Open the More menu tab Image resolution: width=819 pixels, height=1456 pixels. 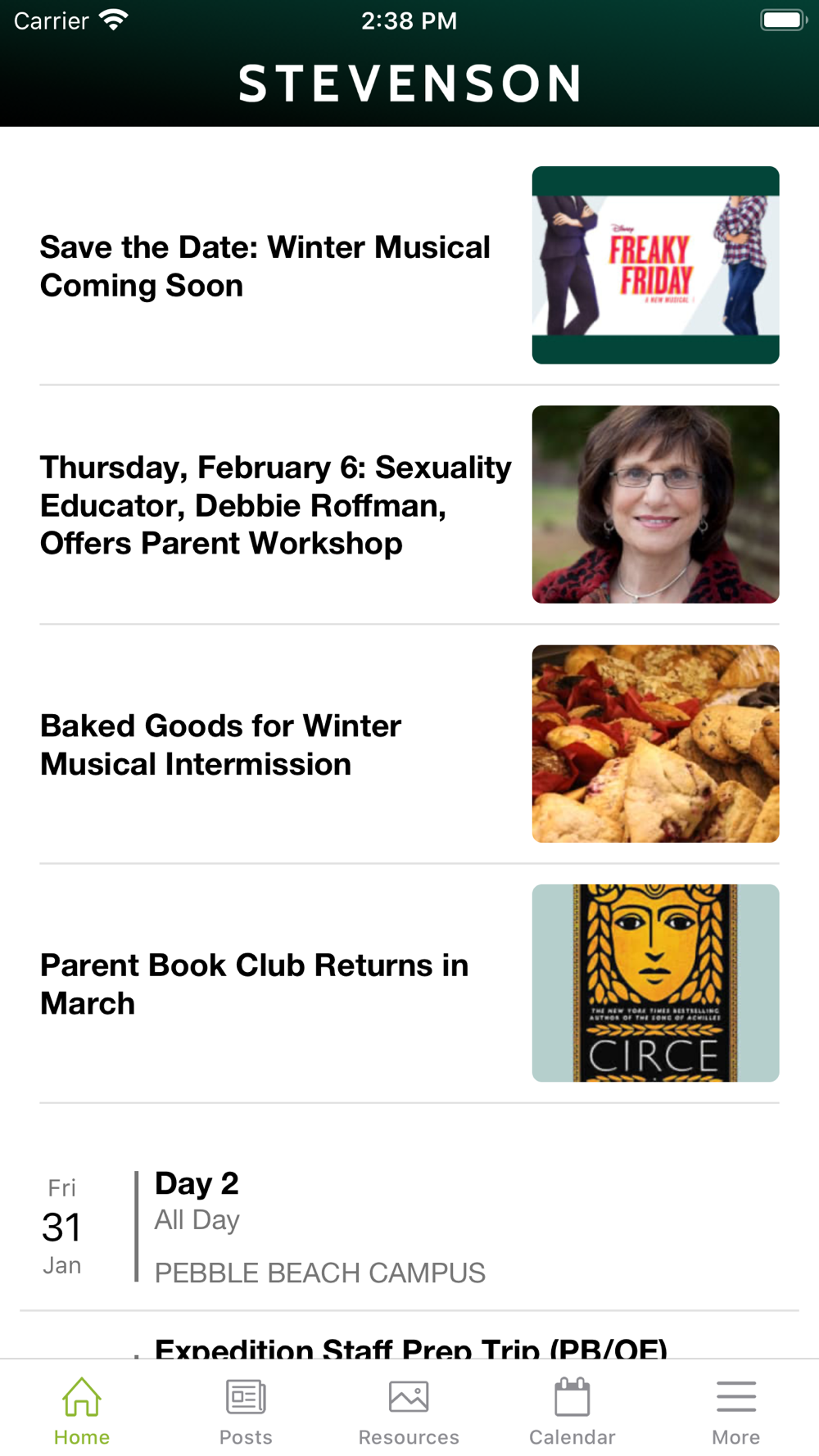pos(735,1411)
